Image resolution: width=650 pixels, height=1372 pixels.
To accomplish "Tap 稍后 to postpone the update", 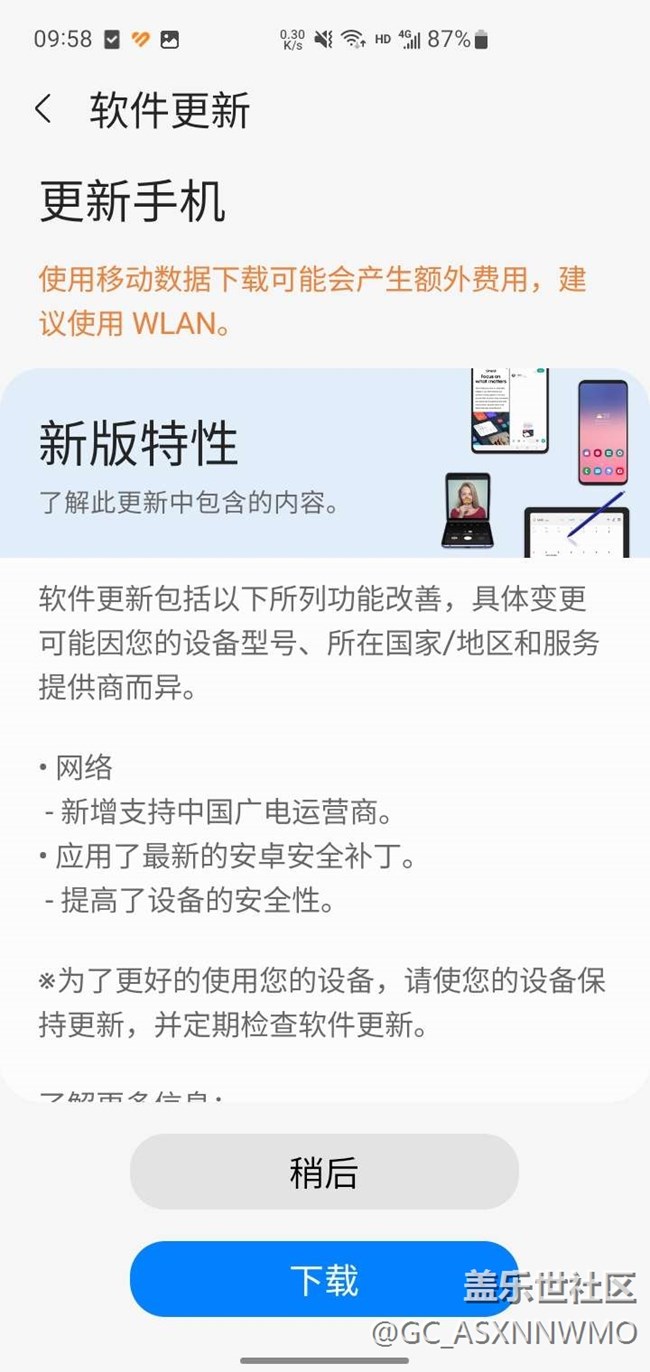I will pos(324,1172).
